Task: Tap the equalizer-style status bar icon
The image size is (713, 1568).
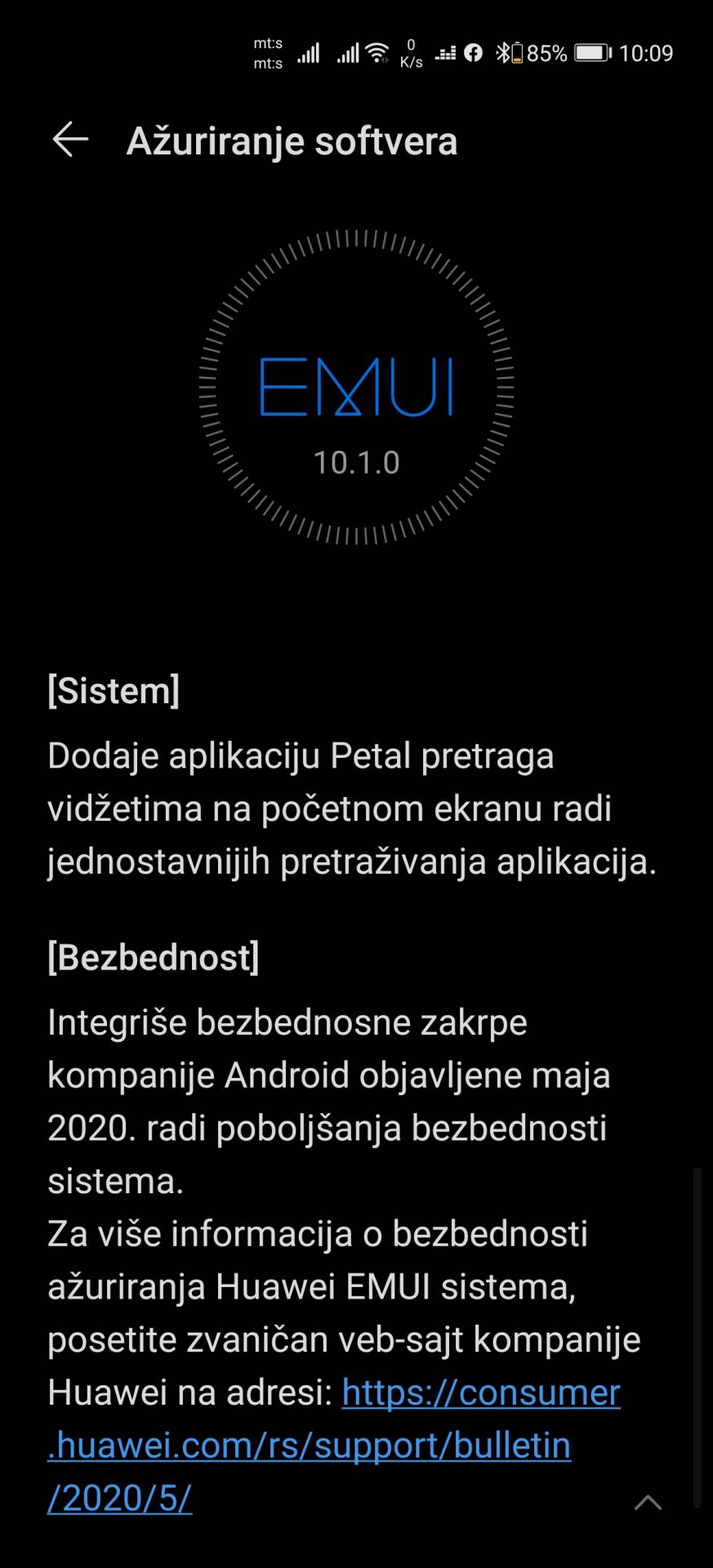Action: point(443,53)
